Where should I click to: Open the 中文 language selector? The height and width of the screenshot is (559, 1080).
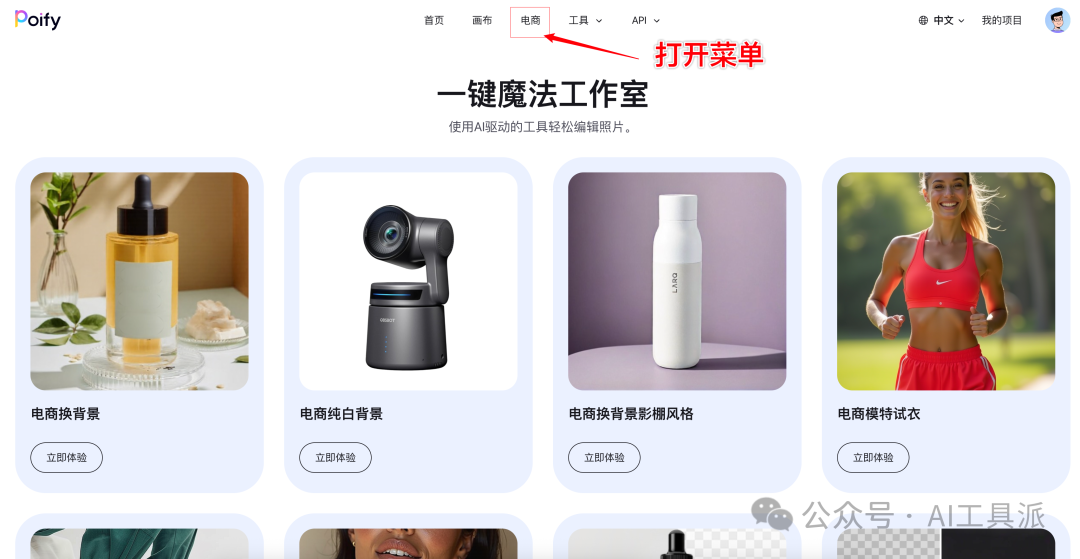pyautogui.click(x=942, y=20)
